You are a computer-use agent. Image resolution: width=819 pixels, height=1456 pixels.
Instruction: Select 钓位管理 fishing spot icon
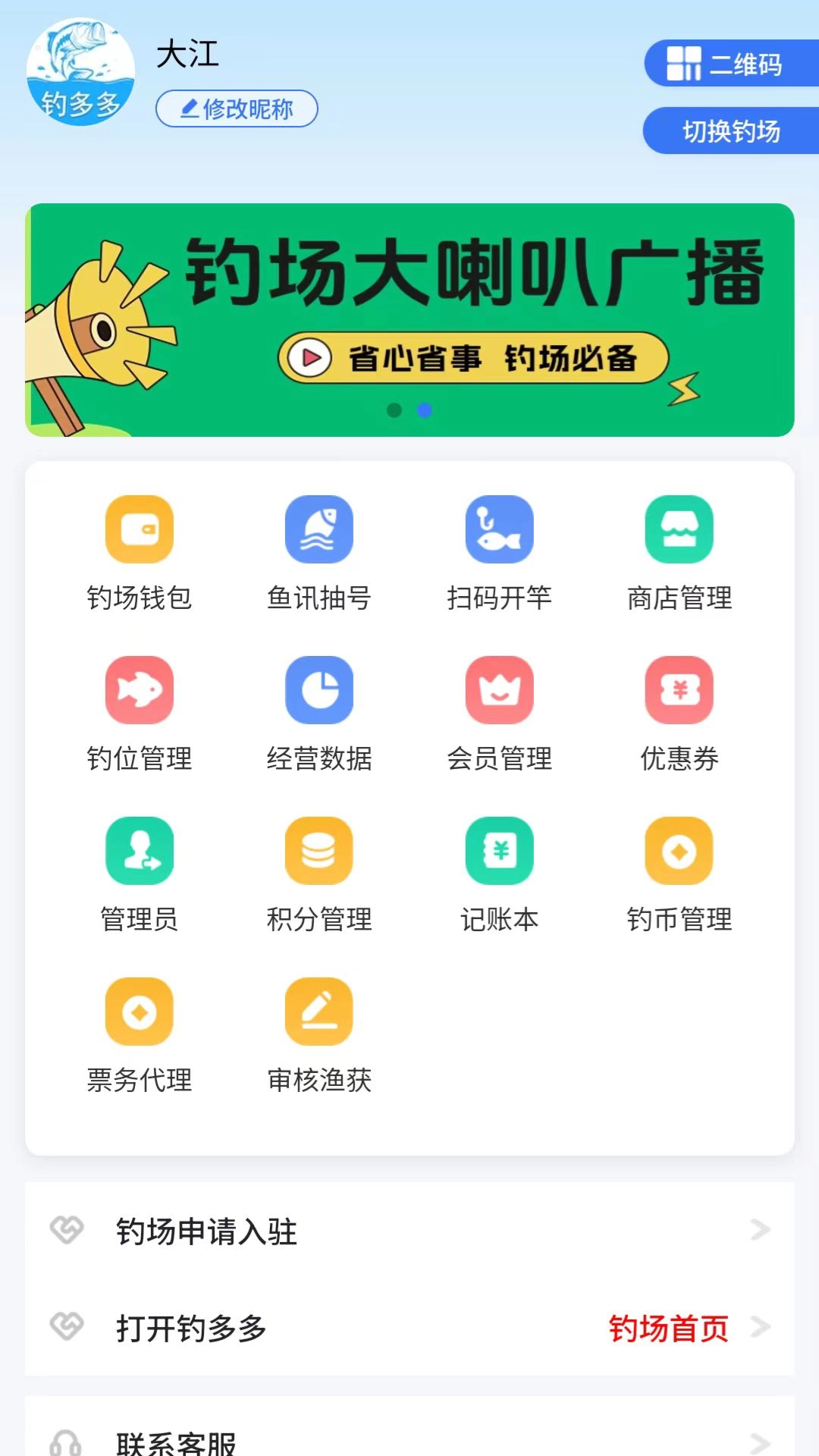click(140, 690)
